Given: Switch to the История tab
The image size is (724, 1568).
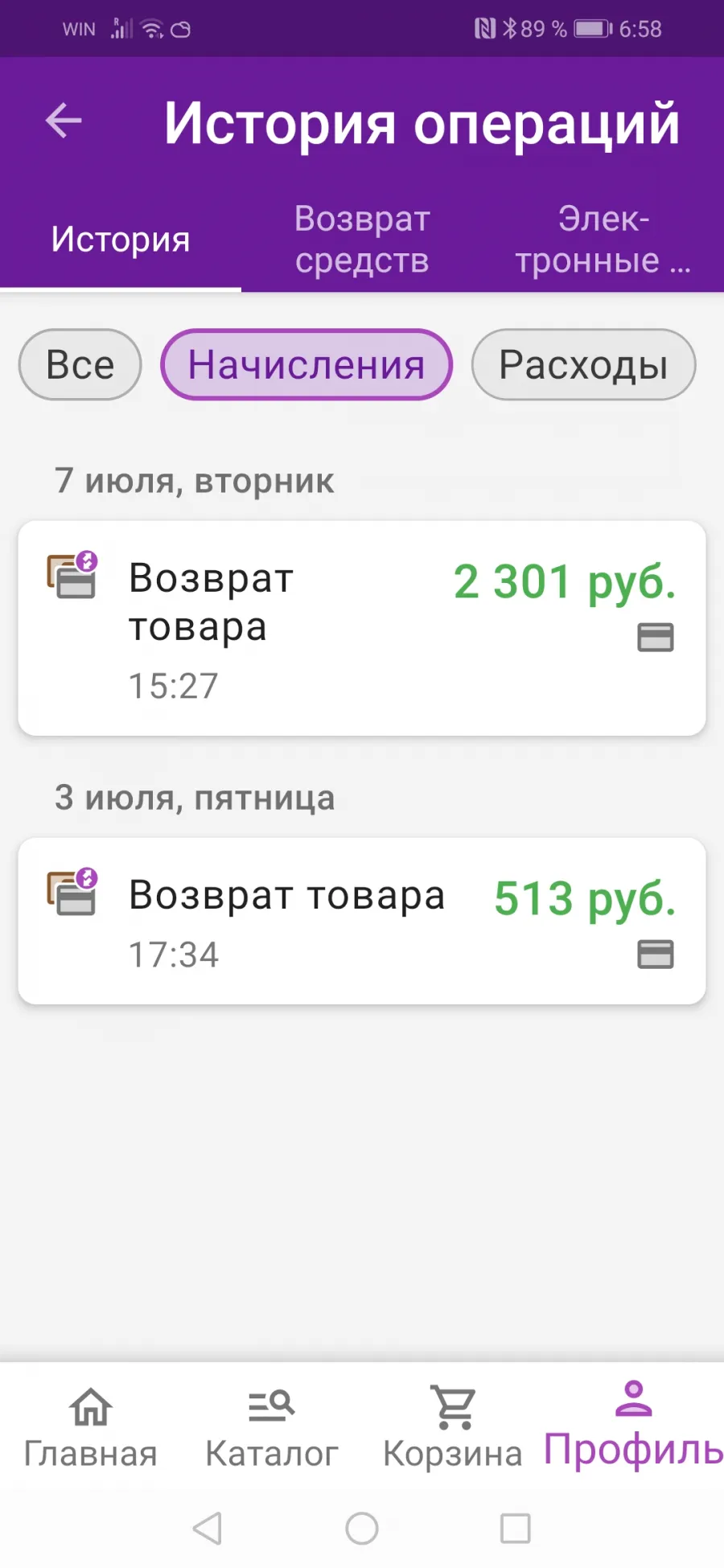Looking at the screenshot, I should [121, 240].
